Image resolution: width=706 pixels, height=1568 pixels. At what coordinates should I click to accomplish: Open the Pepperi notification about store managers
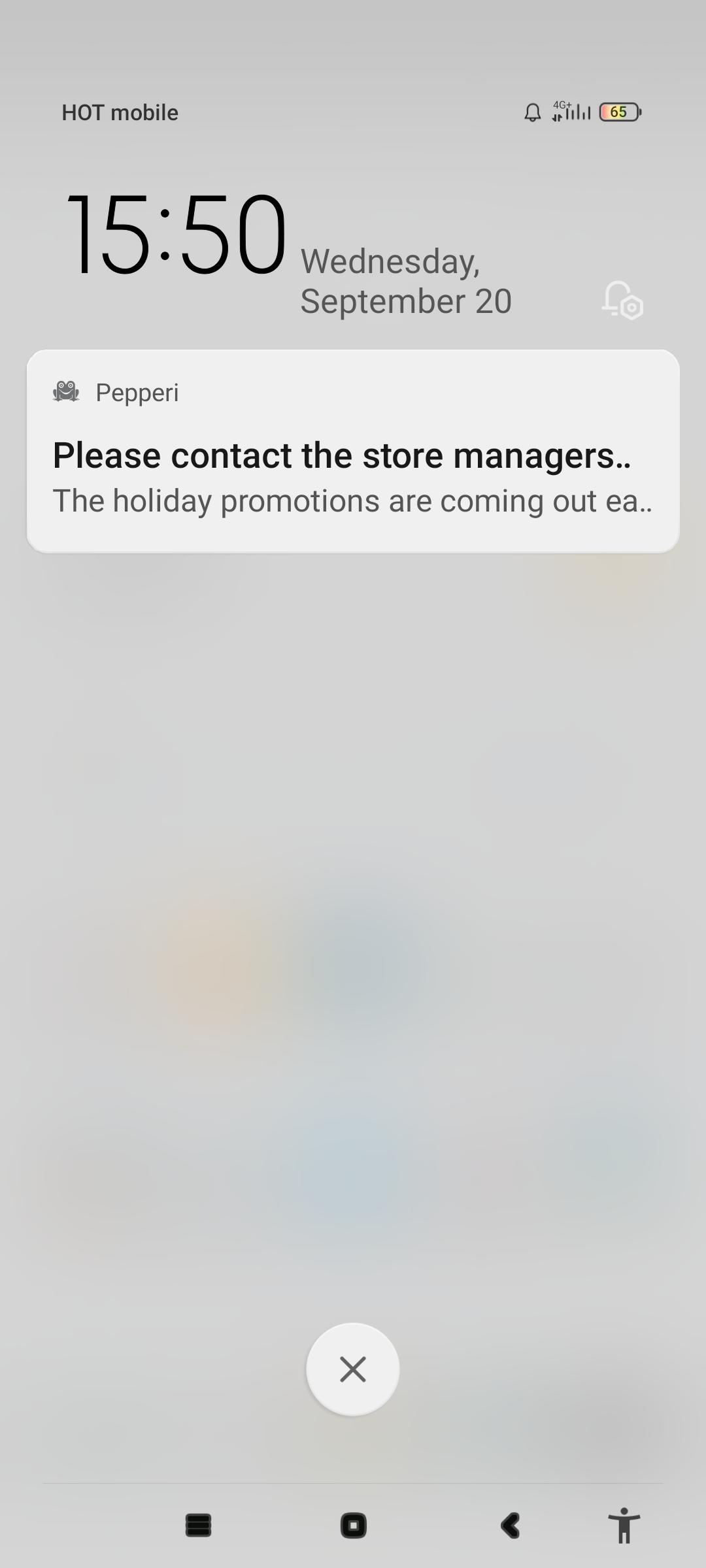click(353, 457)
